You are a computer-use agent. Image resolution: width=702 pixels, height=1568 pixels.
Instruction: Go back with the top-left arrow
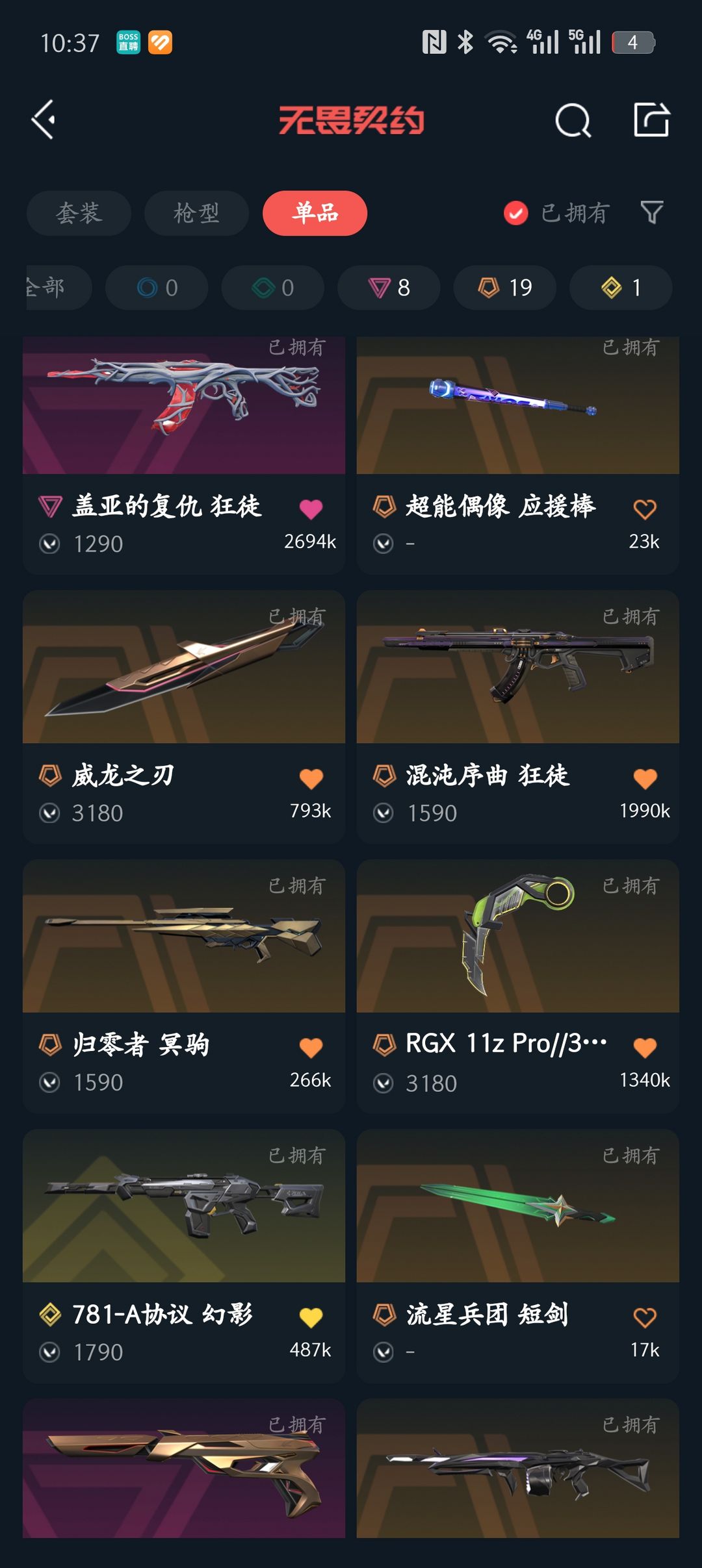tap(44, 120)
